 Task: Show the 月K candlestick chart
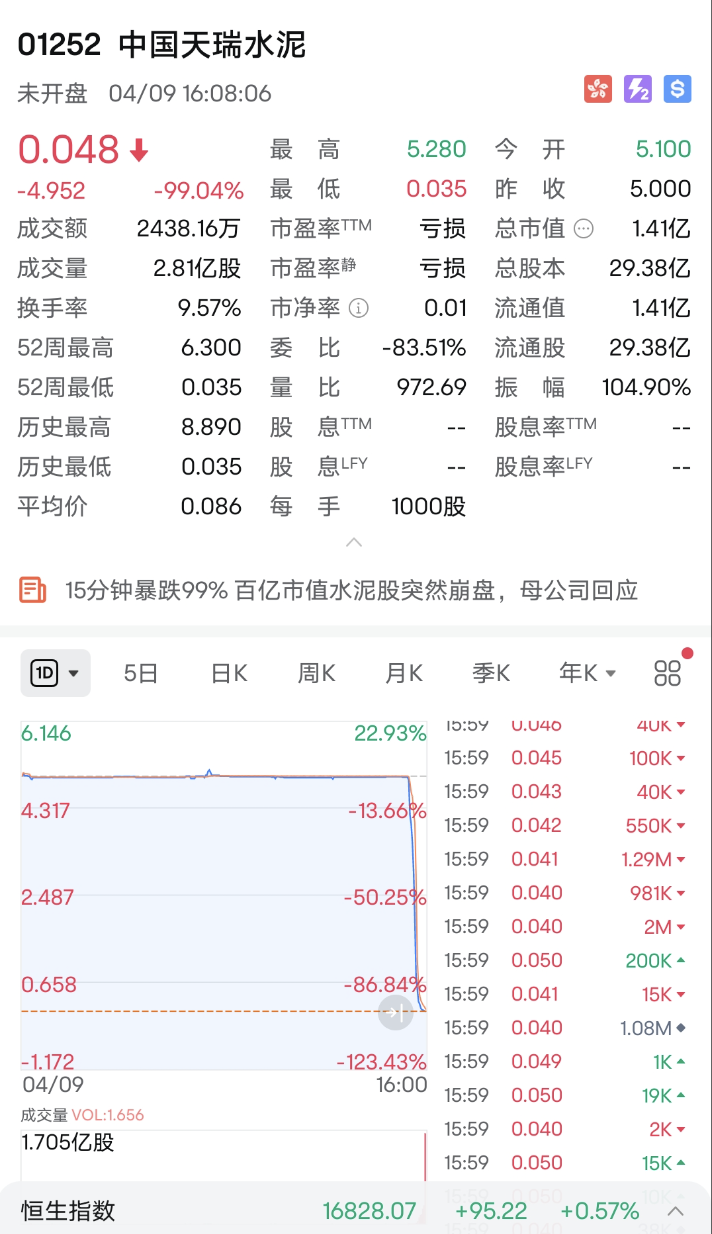point(404,673)
